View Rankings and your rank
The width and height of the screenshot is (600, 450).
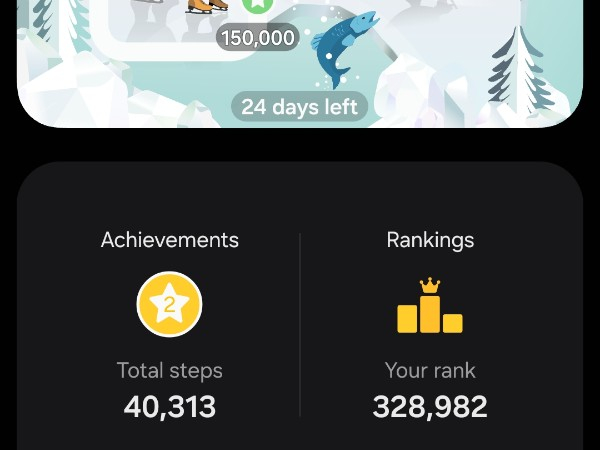(x=430, y=323)
